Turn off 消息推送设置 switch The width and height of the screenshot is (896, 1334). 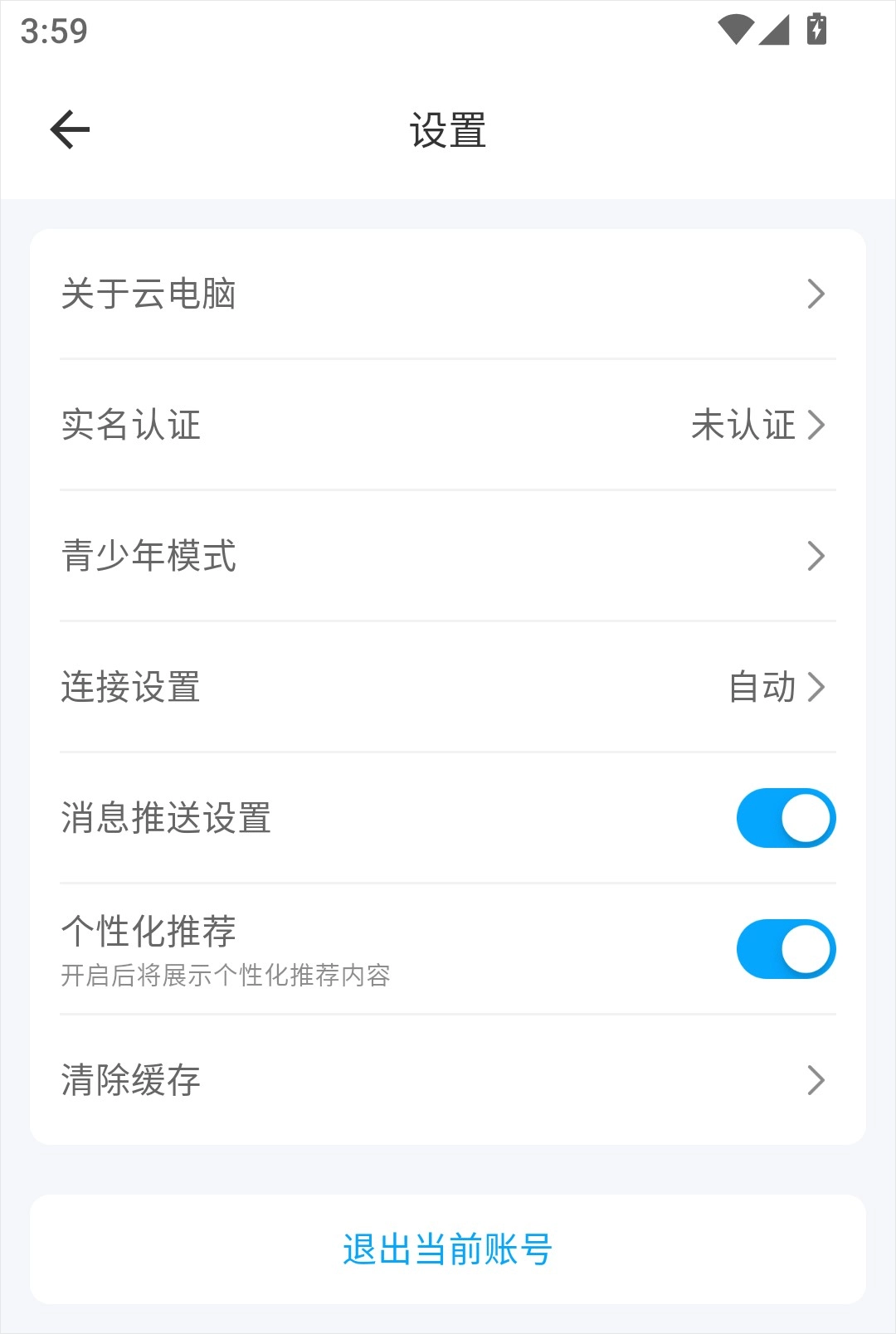785,818
